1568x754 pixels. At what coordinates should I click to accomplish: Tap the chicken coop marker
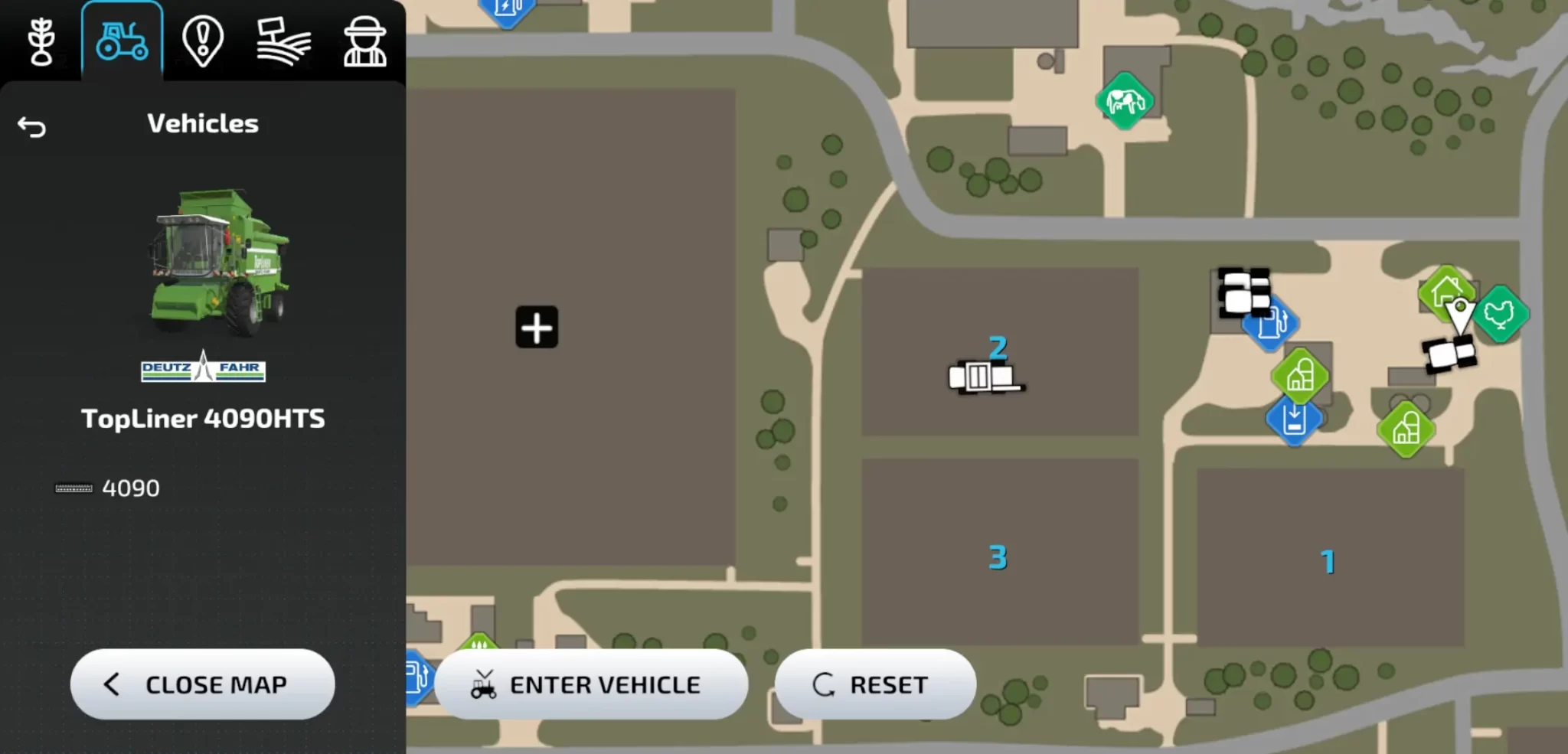1501,314
